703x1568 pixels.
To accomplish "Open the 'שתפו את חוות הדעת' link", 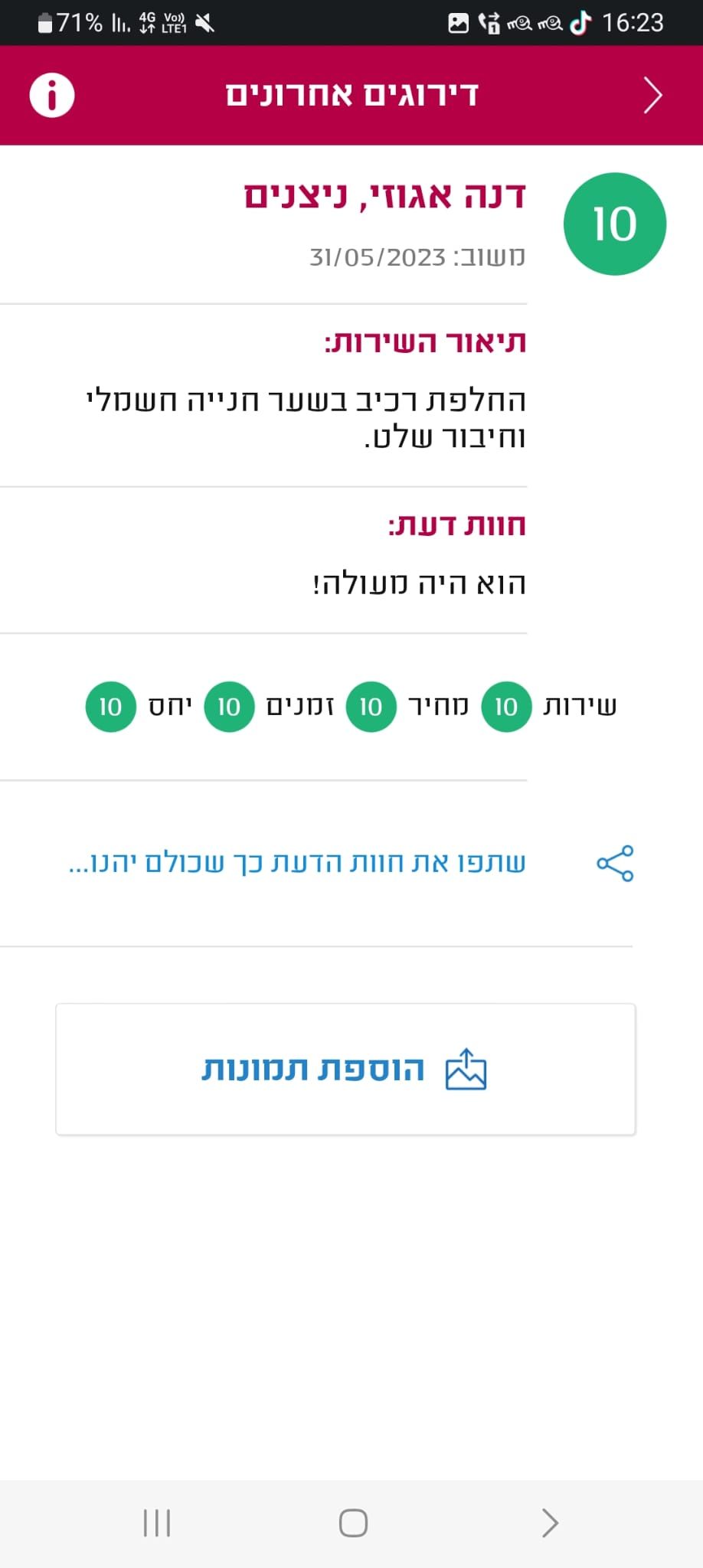I will pyautogui.click(x=297, y=864).
